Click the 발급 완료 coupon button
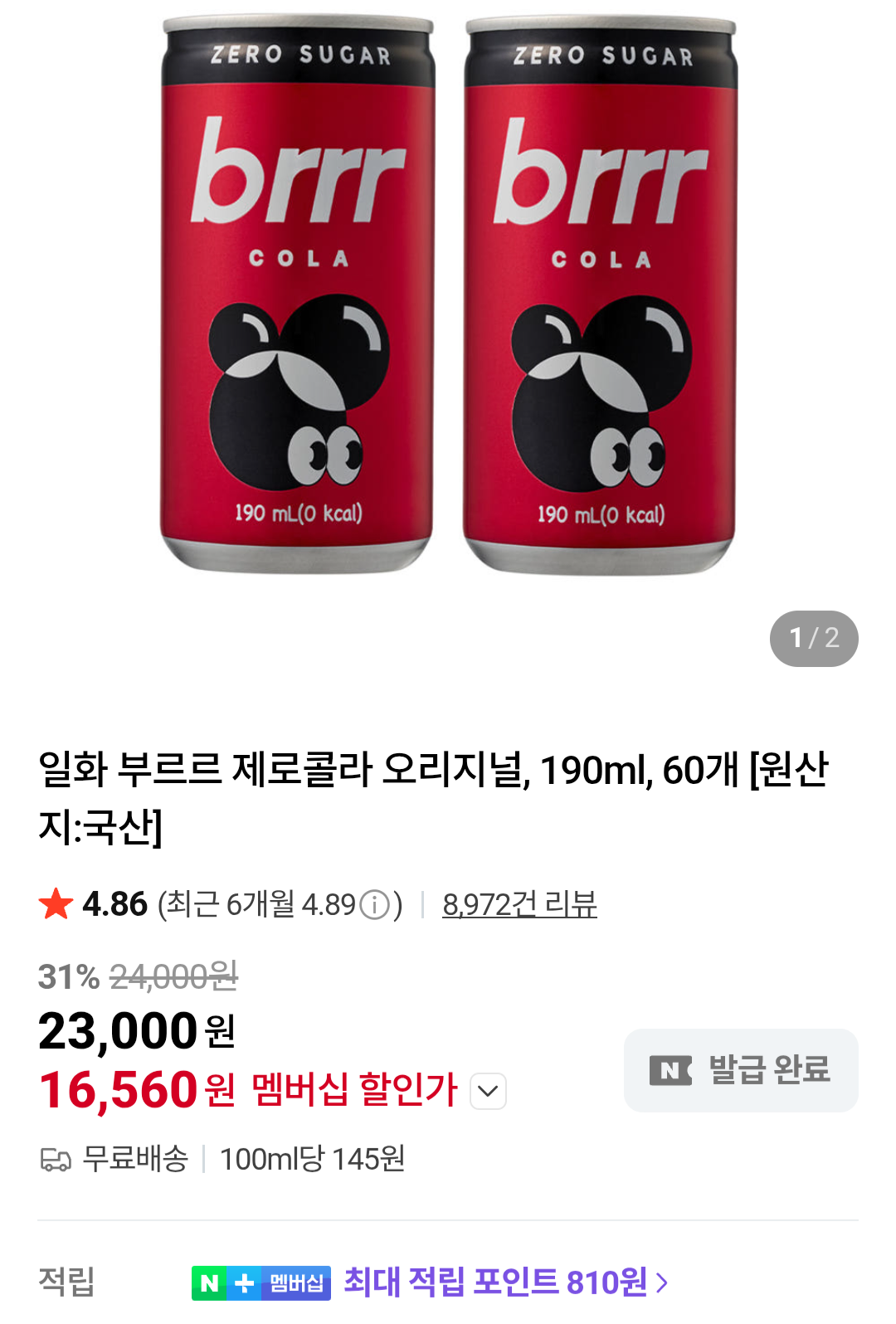The image size is (896, 1324). (x=741, y=1070)
